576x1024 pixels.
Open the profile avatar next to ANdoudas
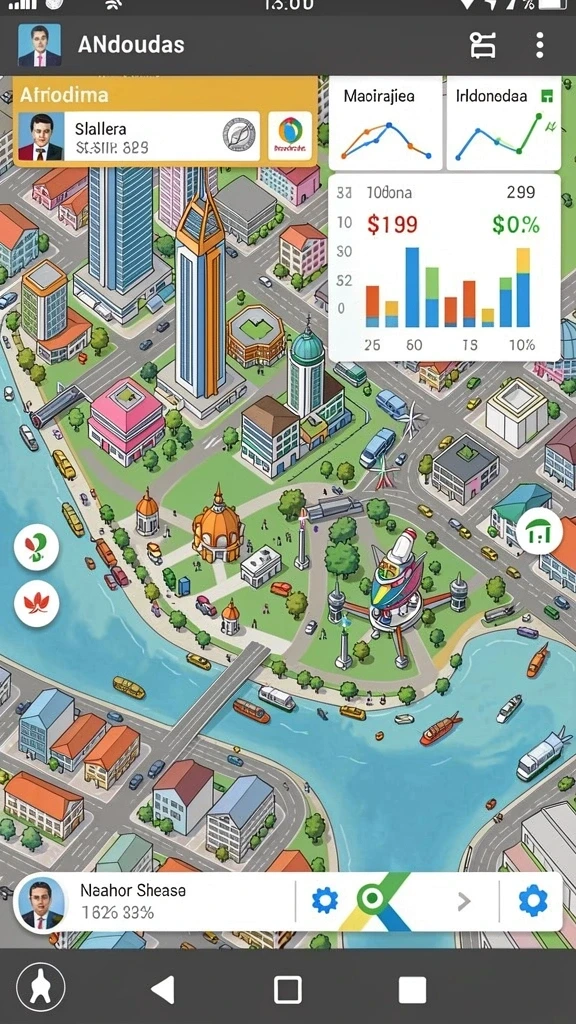coord(40,45)
